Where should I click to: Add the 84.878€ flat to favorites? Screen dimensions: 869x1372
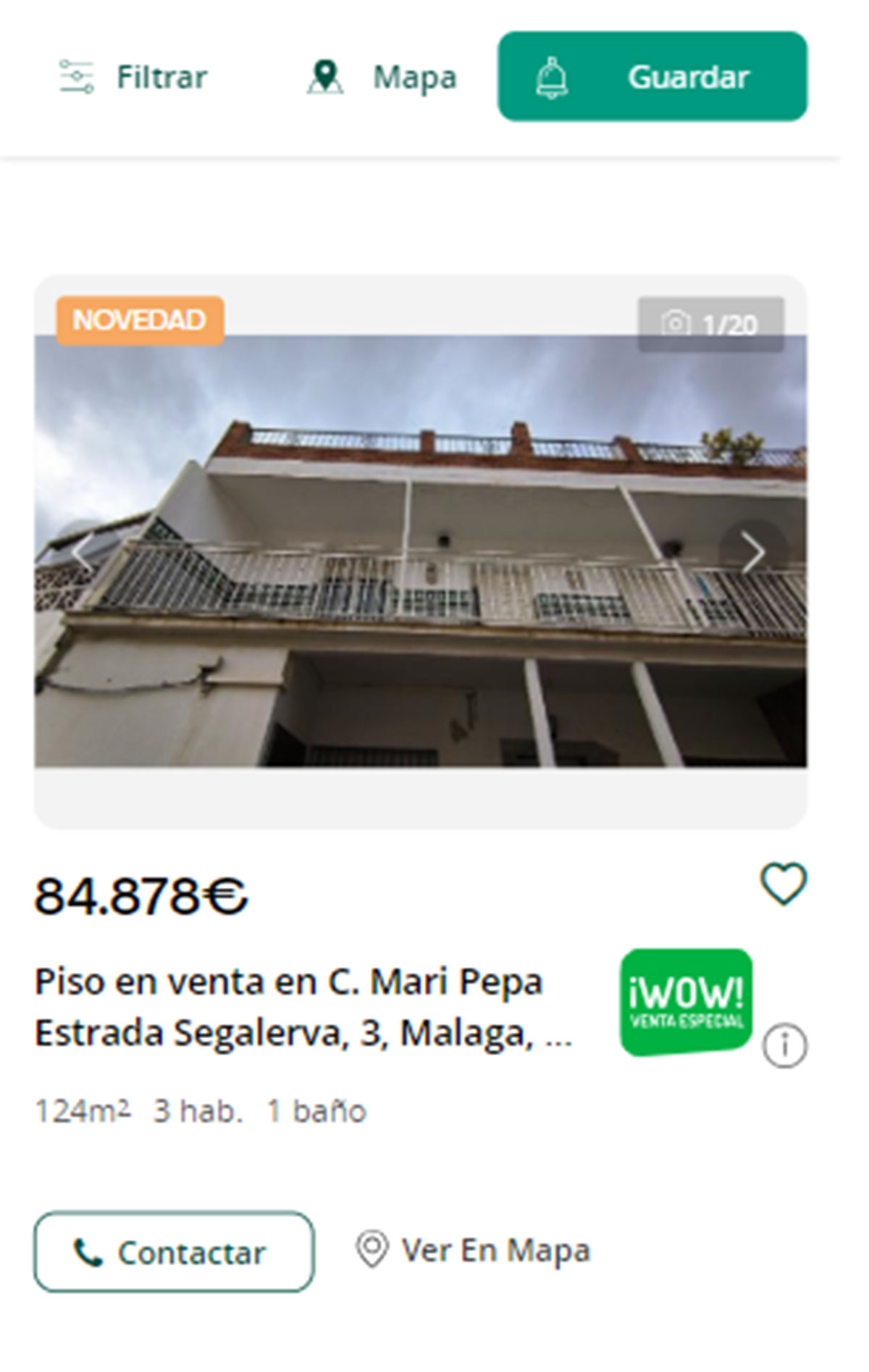(x=783, y=884)
